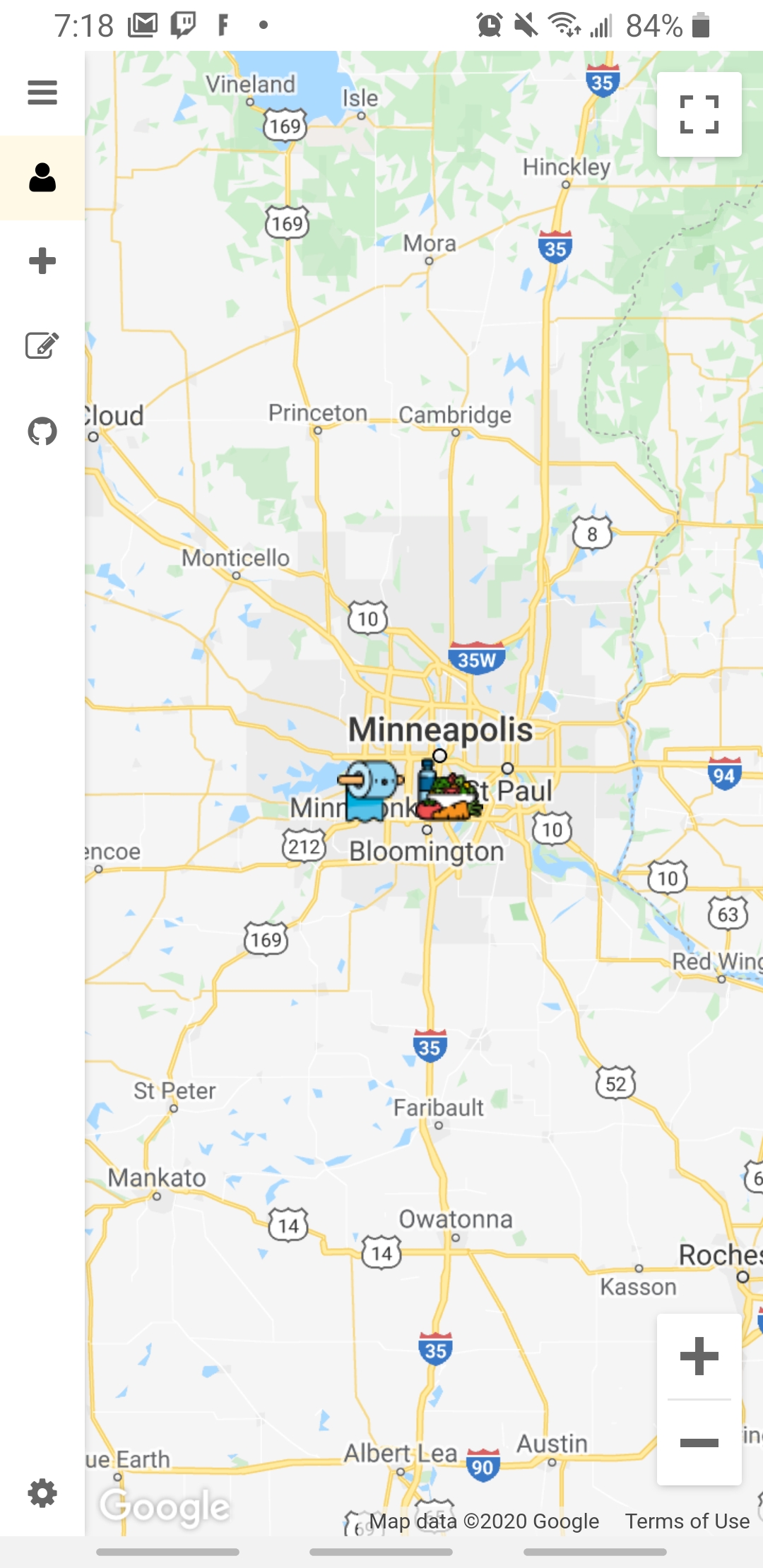Image resolution: width=763 pixels, height=1568 pixels.
Task: Open the GitHub icon link
Action: pos(42,431)
